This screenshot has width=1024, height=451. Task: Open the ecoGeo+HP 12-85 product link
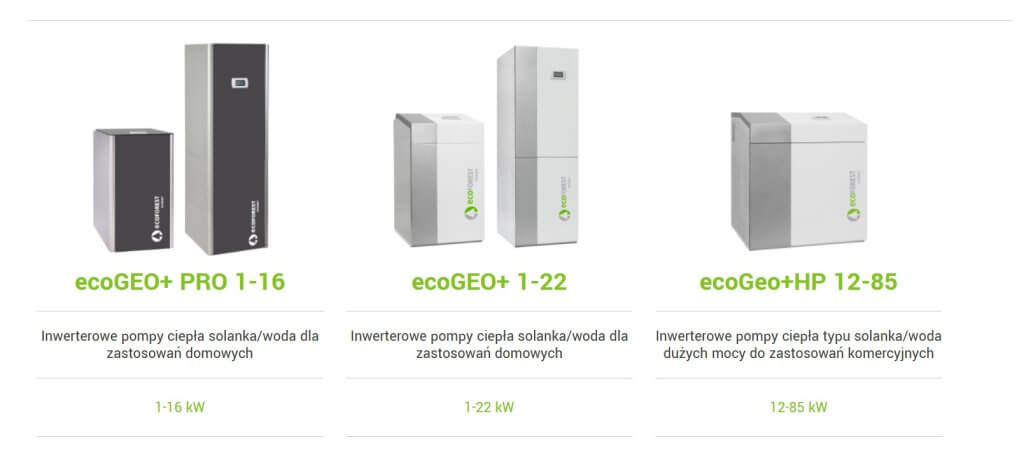coord(798,282)
